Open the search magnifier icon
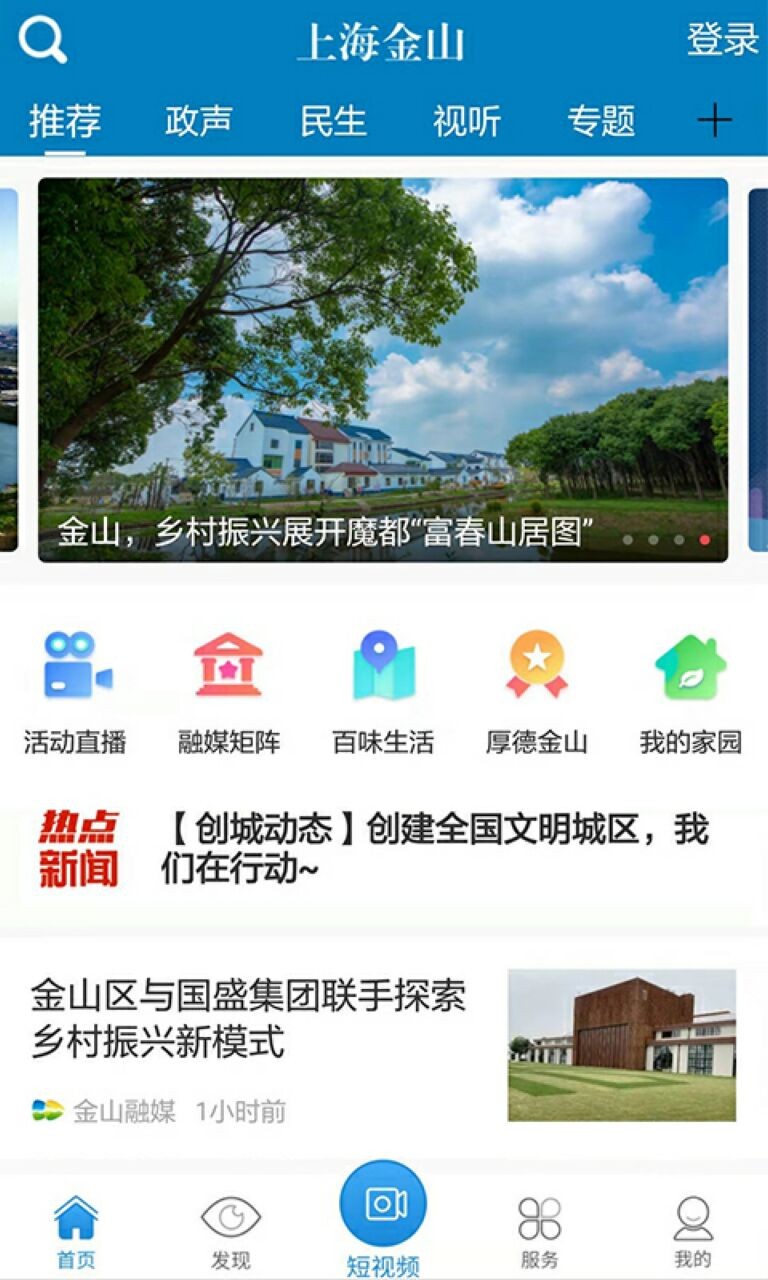This screenshot has width=768, height=1280. tap(42, 42)
